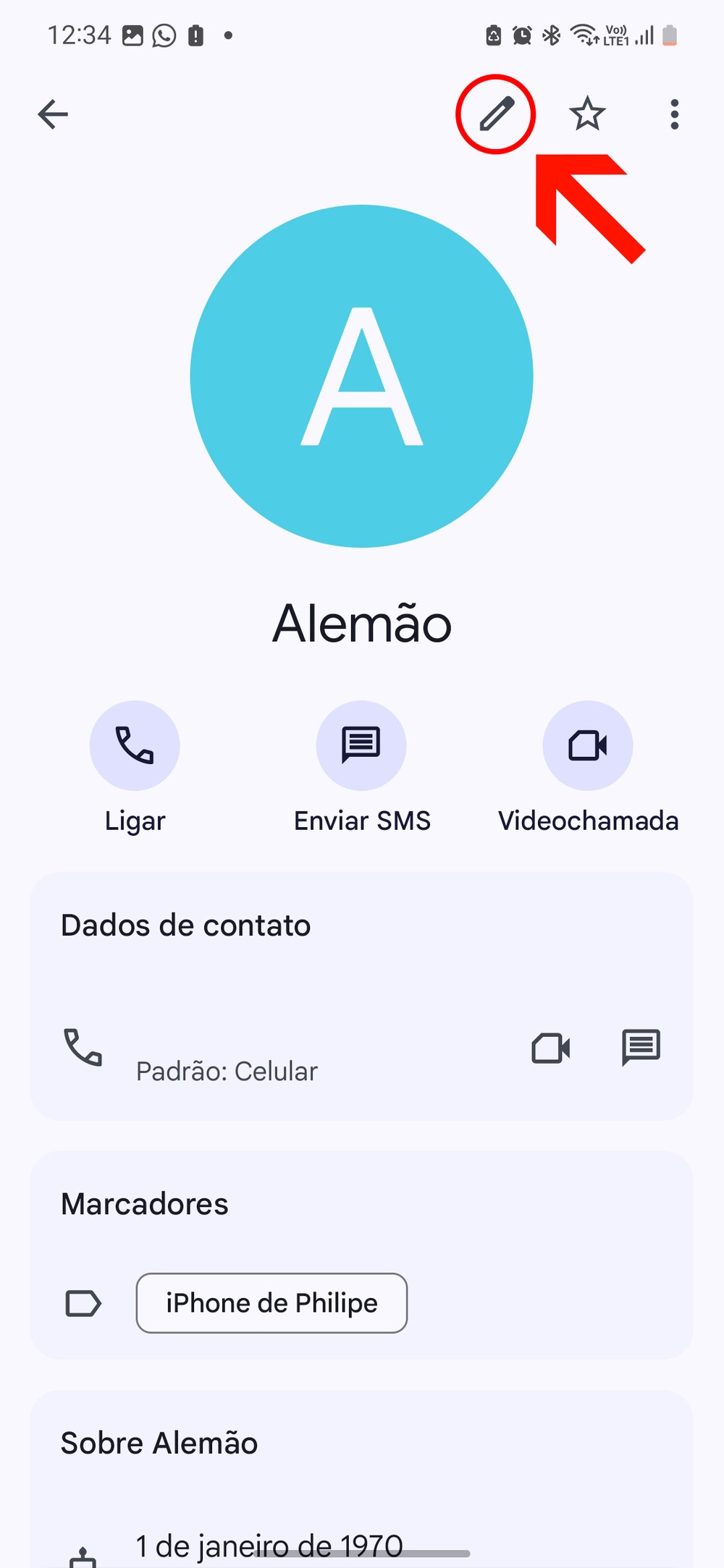Add Alemão to favorites with the star

pyautogui.click(x=586, y=114)
